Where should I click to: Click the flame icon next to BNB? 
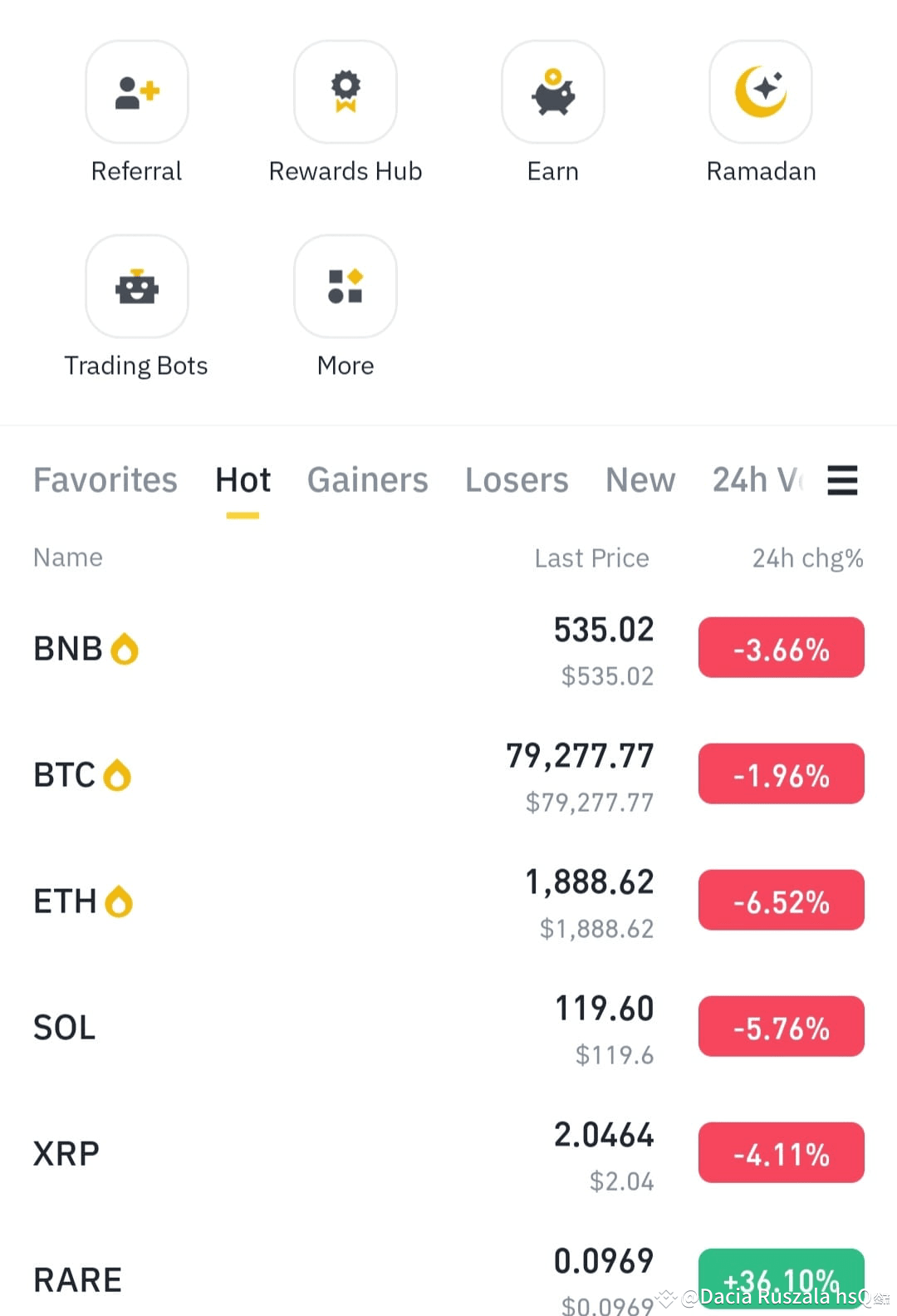coord(125,649)
